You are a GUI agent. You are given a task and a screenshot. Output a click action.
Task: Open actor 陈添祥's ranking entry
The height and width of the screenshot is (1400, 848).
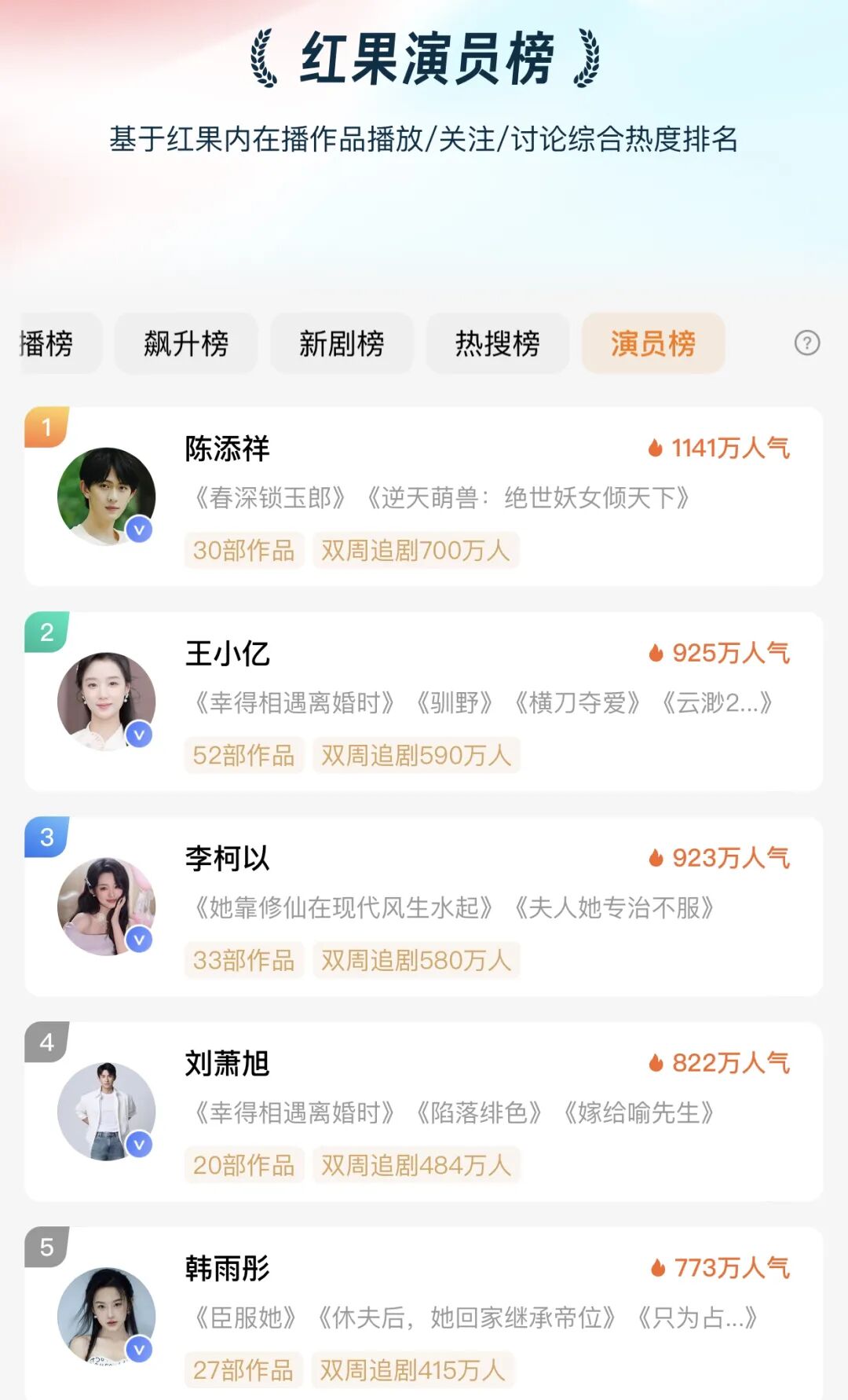point(424,497)
